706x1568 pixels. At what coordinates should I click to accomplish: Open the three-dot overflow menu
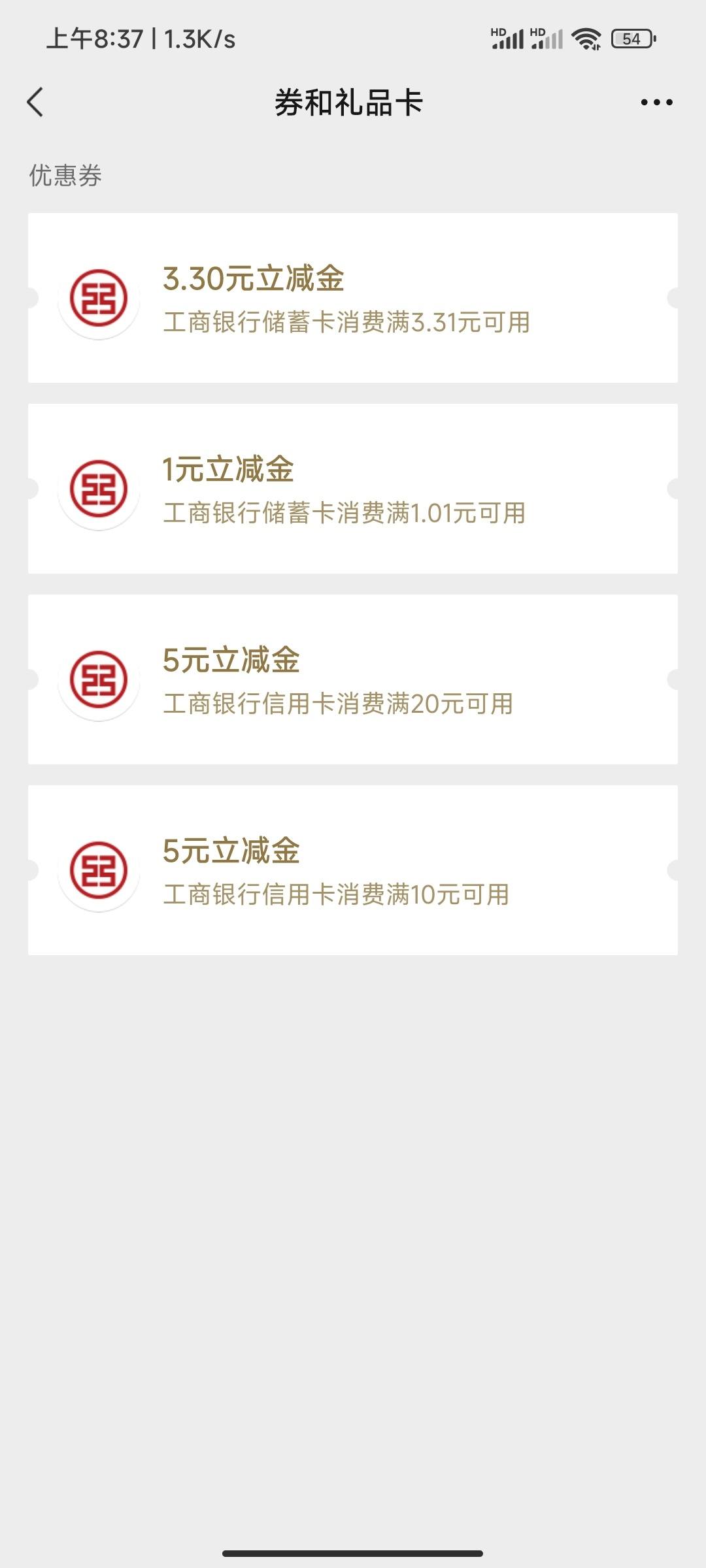pos(656,103)
